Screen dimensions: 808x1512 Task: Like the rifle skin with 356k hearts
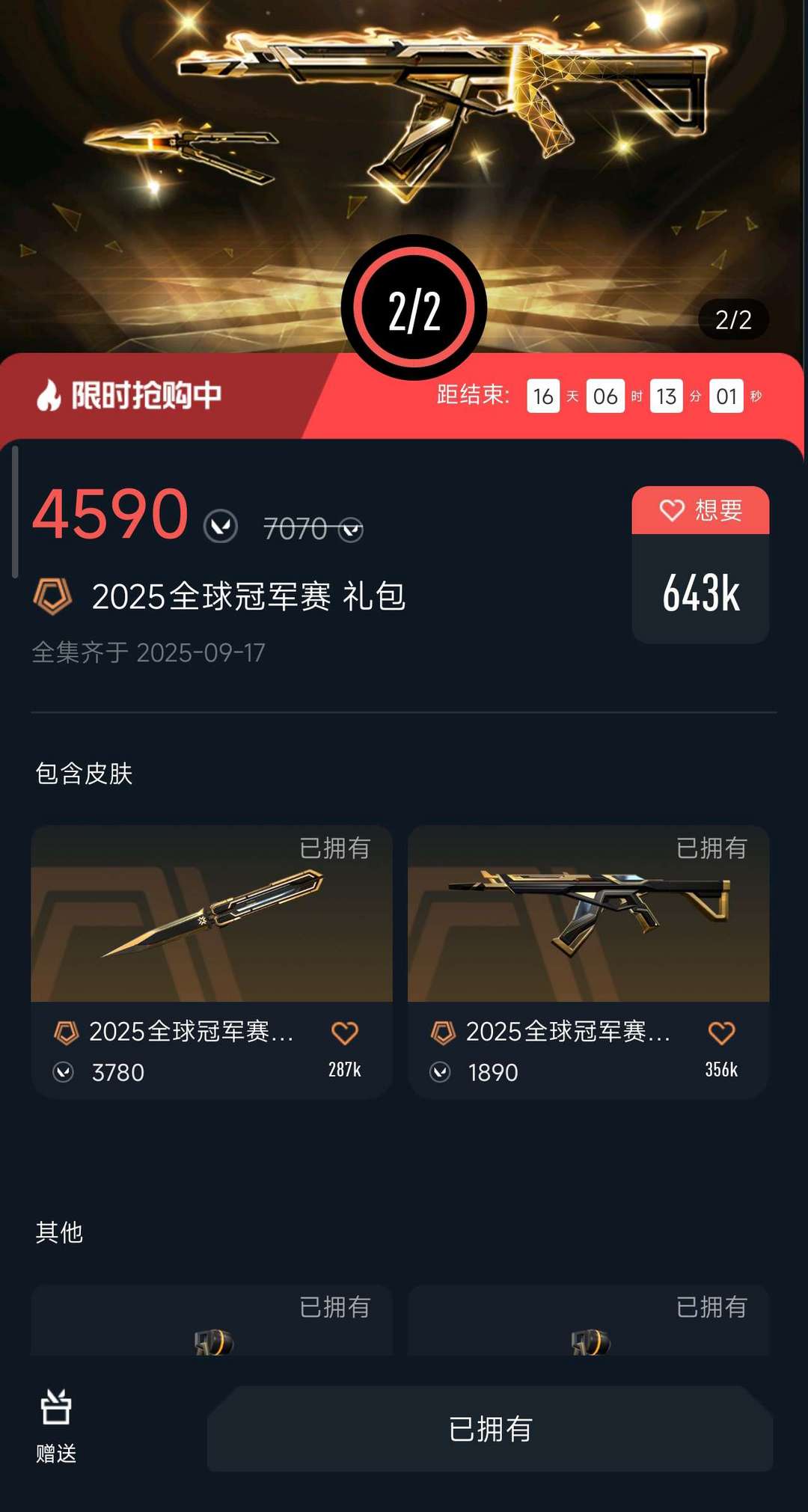pos(721,1033)
